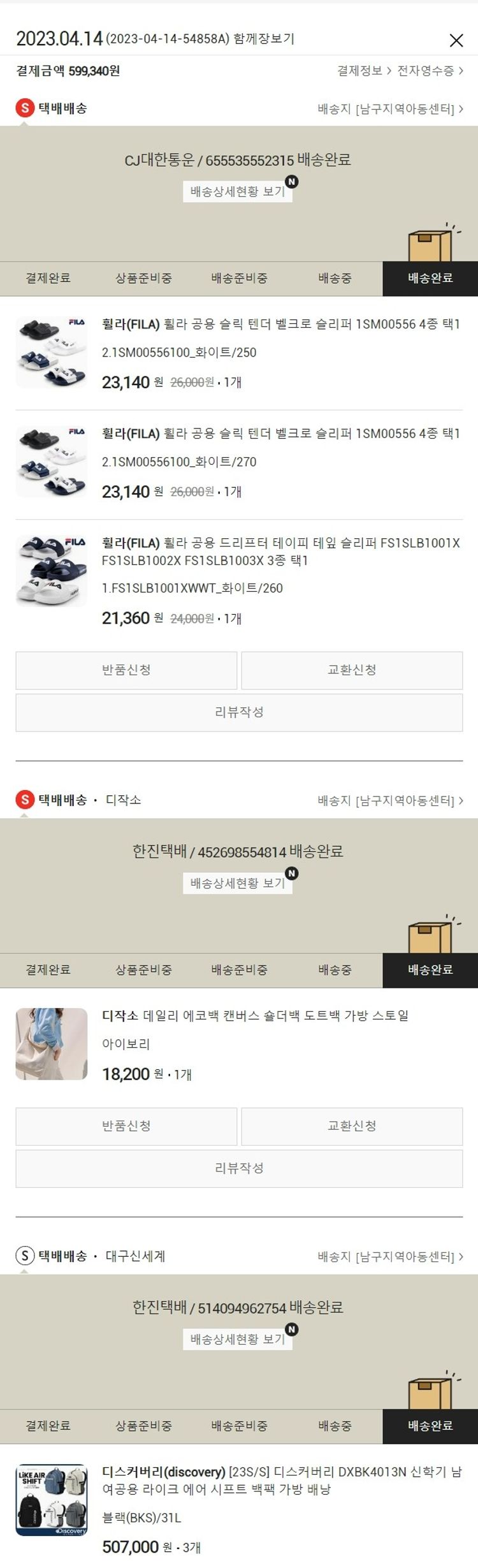478x1568 pixels.
Task: Request a return for the FILA slippers
Action: (x=126, y=670)
